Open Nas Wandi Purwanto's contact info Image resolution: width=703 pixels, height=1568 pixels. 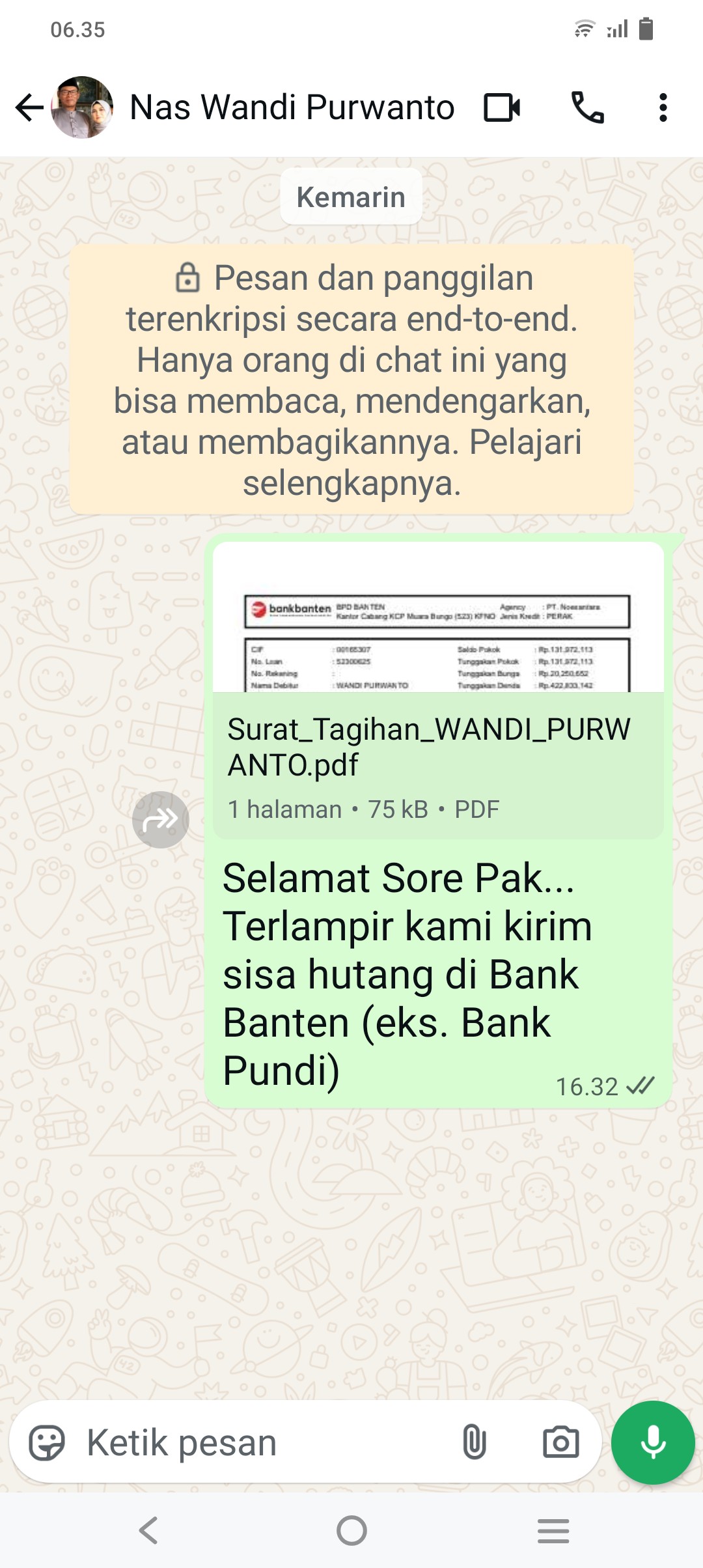(292, 107)
